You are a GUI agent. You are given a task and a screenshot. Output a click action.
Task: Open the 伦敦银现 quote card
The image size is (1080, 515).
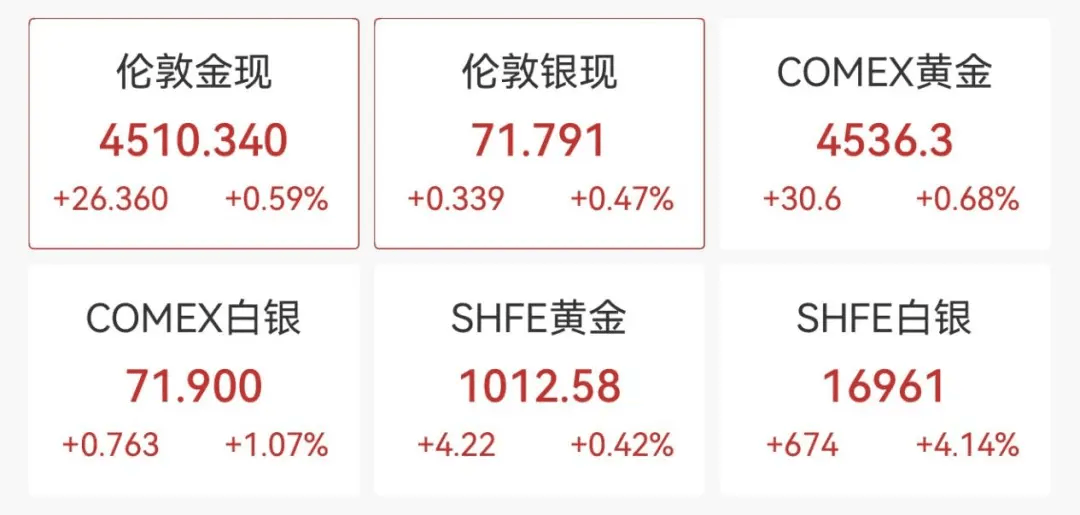point(539,134)
